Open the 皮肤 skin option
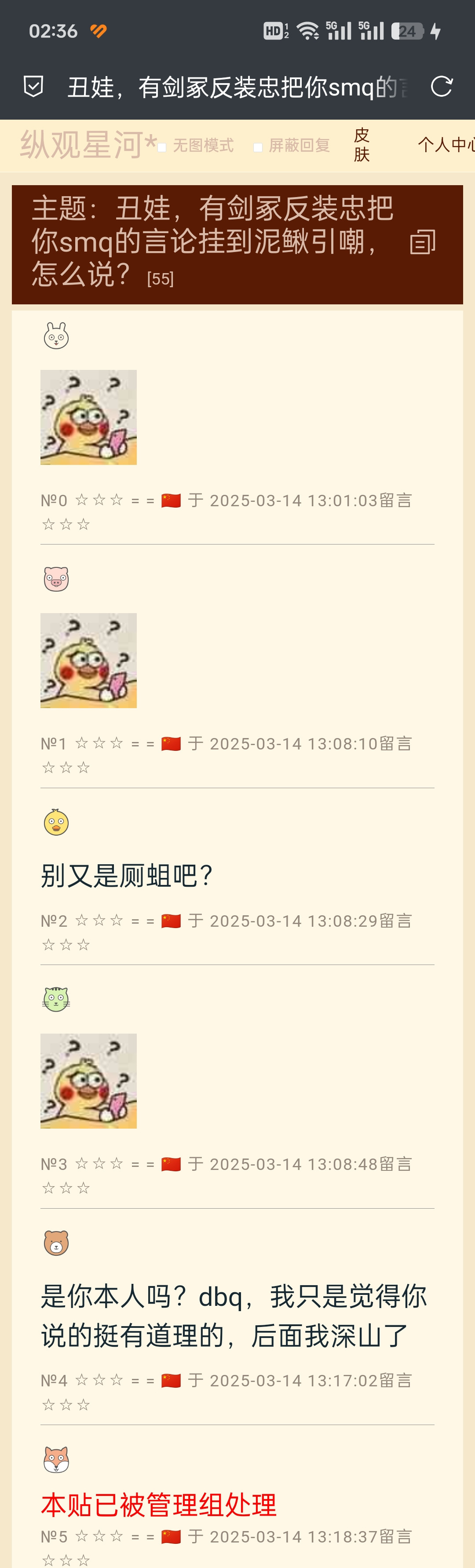475x1568 pixels. point(362,145)
